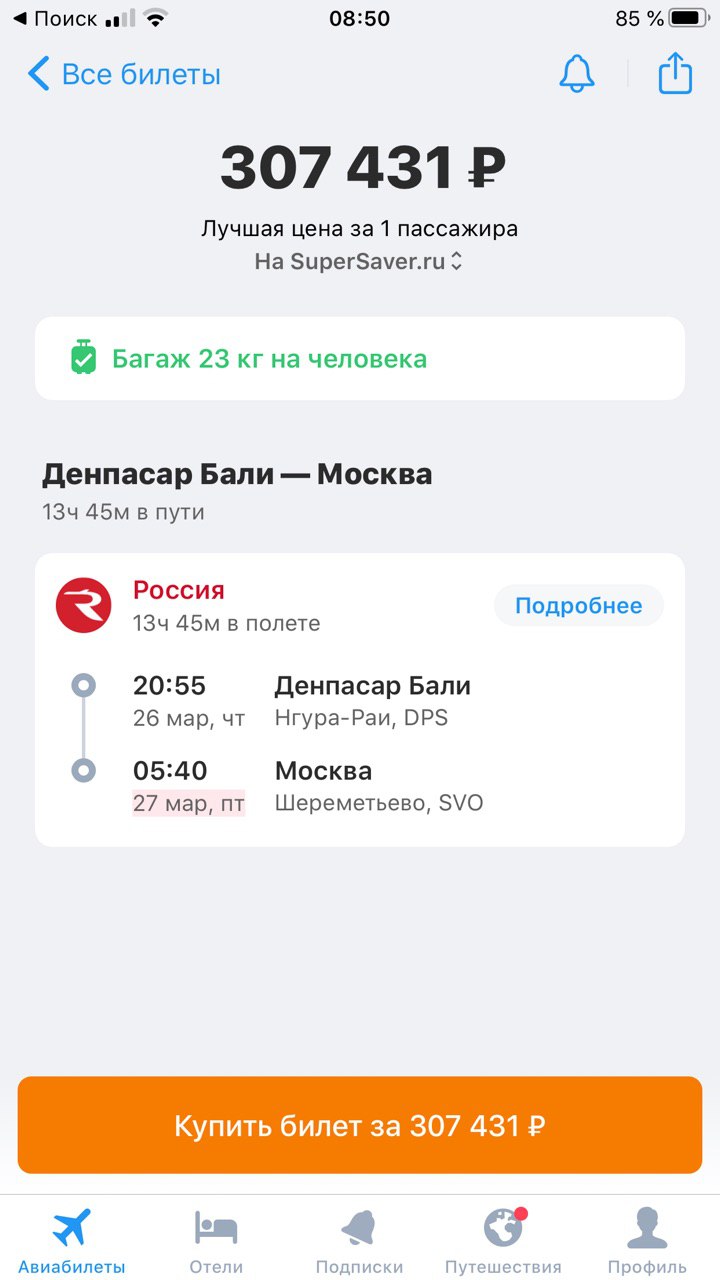
Task: Tap Купить билет за 307 431 ₽
Action: click(x=360, y=1125)
